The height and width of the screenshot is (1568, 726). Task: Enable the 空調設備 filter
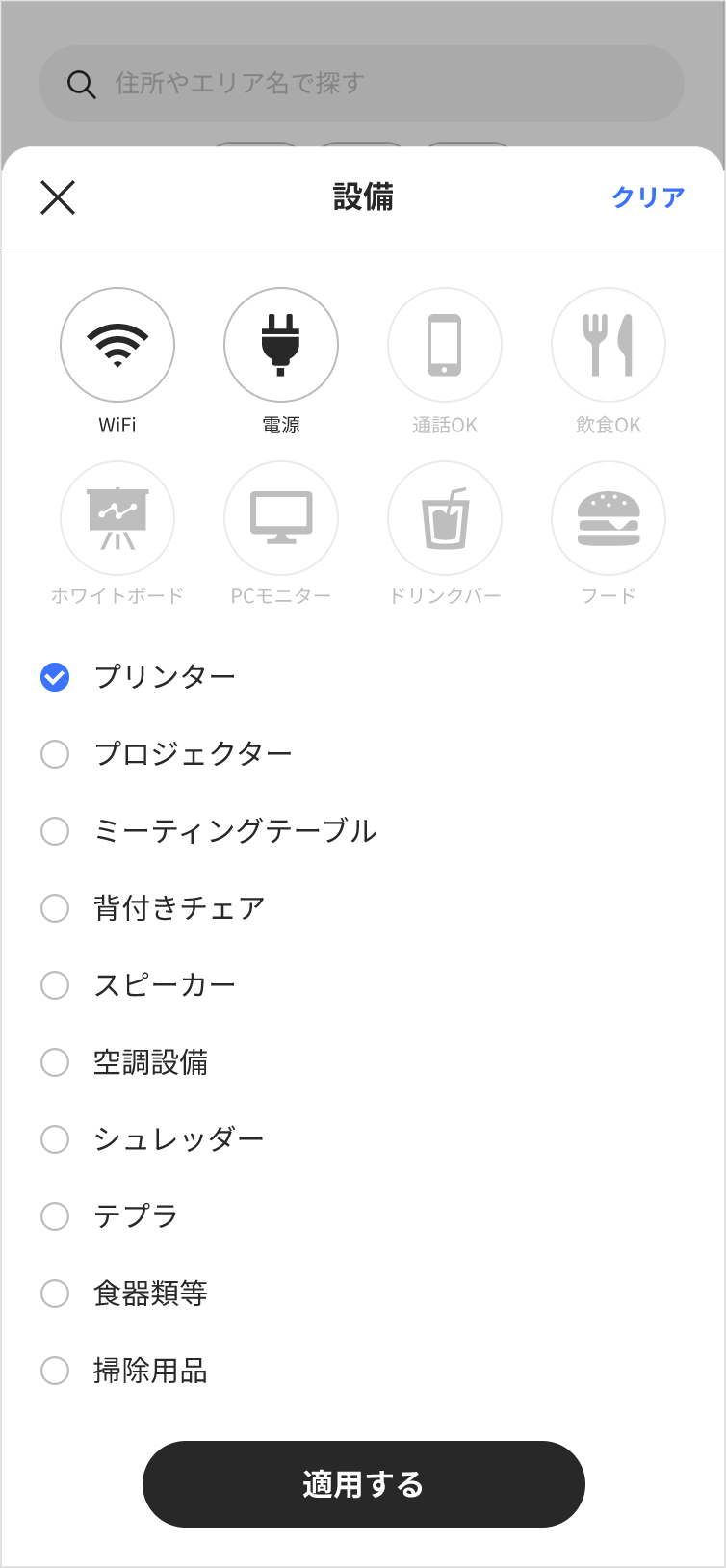[x=55, y=1062]
